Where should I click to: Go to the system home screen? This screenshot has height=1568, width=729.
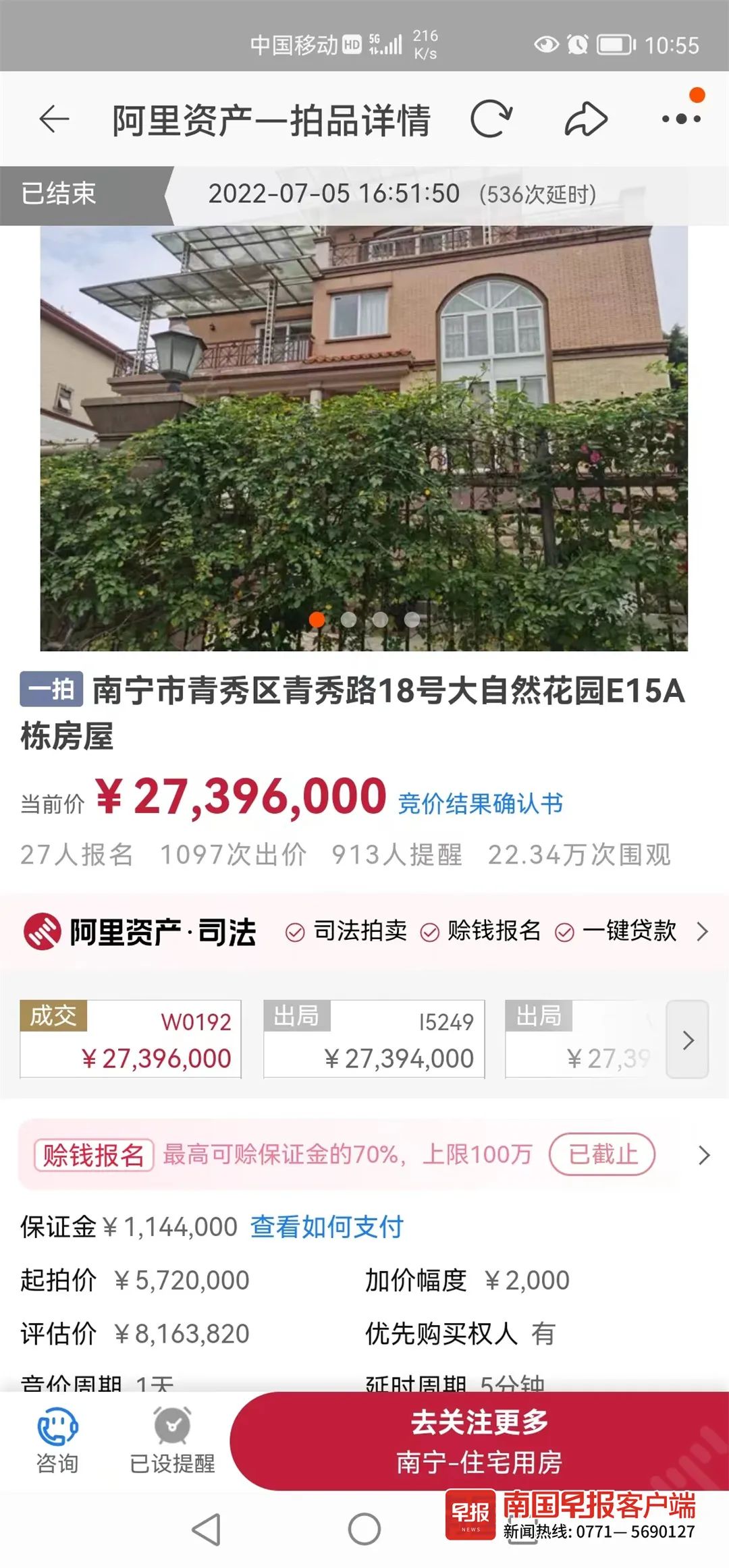[x=364, y=1529]
